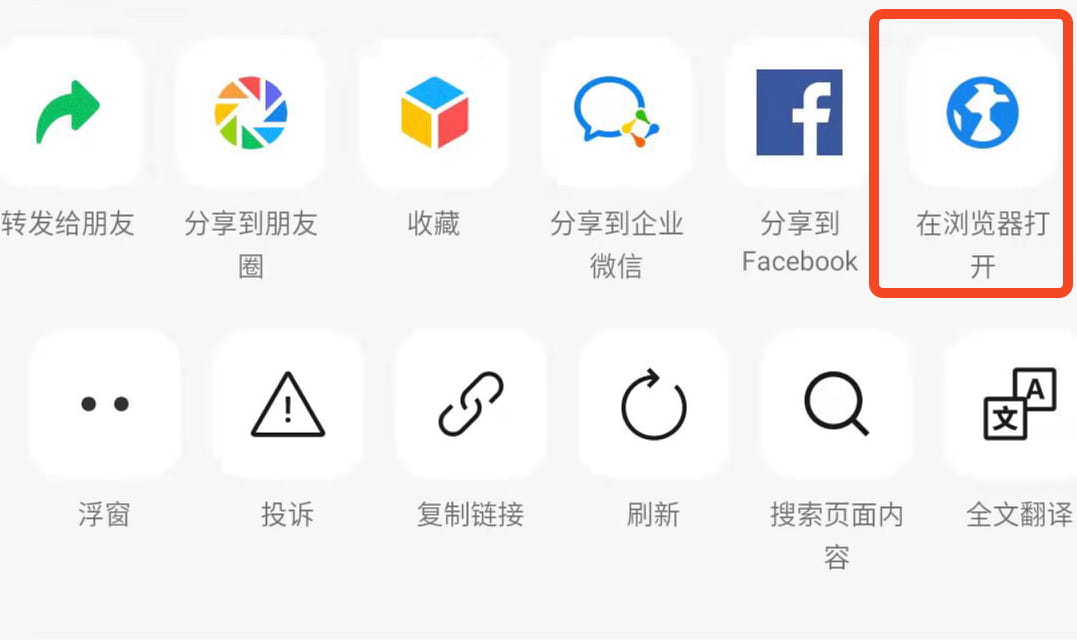Screen dimensions: 1077x640
Task: Share to Moments via 分享到朋友圈
Action: (251, 112)
